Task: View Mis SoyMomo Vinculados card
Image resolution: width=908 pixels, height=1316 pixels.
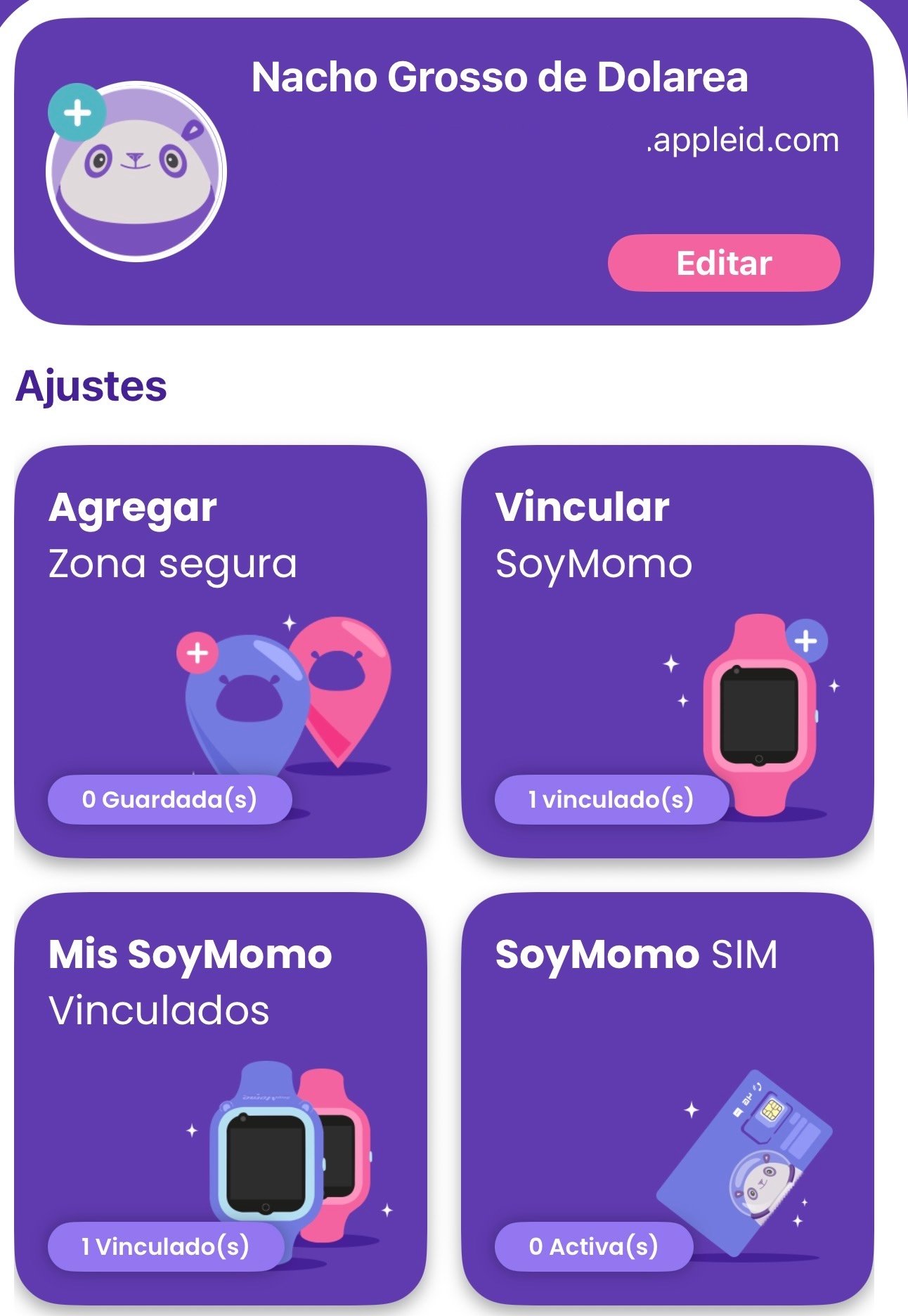Action: point(221,1098)
